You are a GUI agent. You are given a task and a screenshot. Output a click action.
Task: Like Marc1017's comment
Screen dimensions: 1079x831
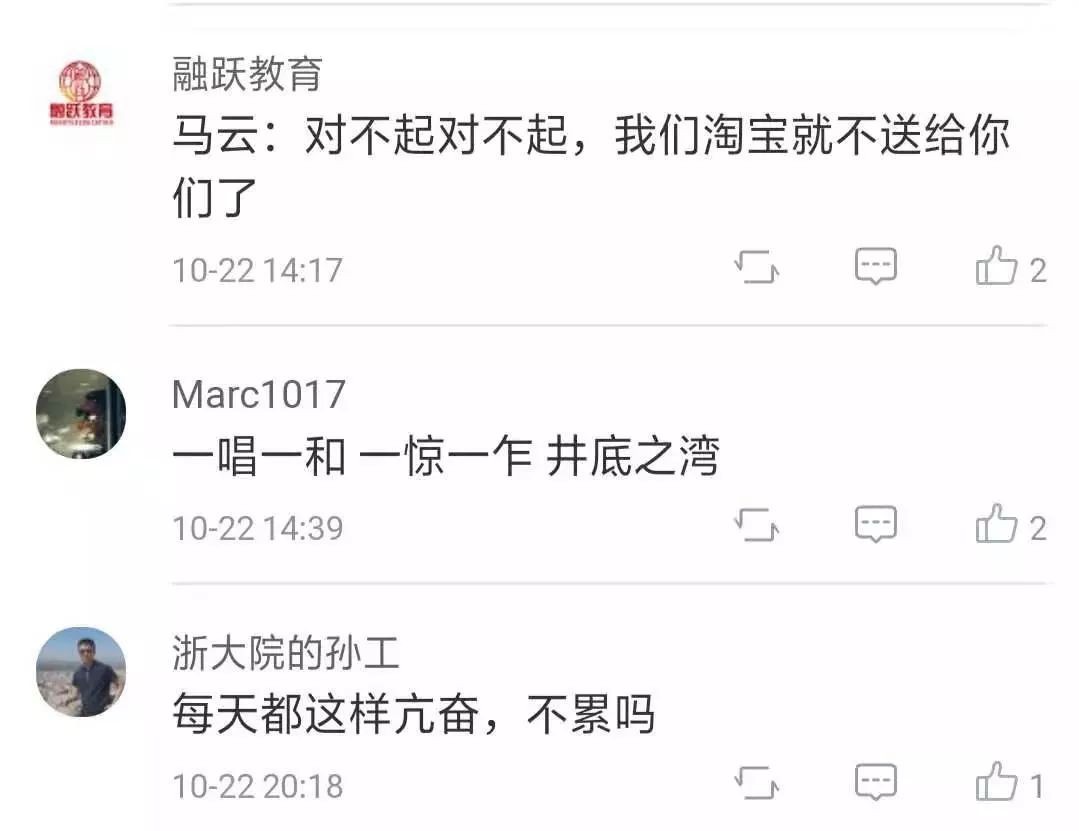[996, 525]
